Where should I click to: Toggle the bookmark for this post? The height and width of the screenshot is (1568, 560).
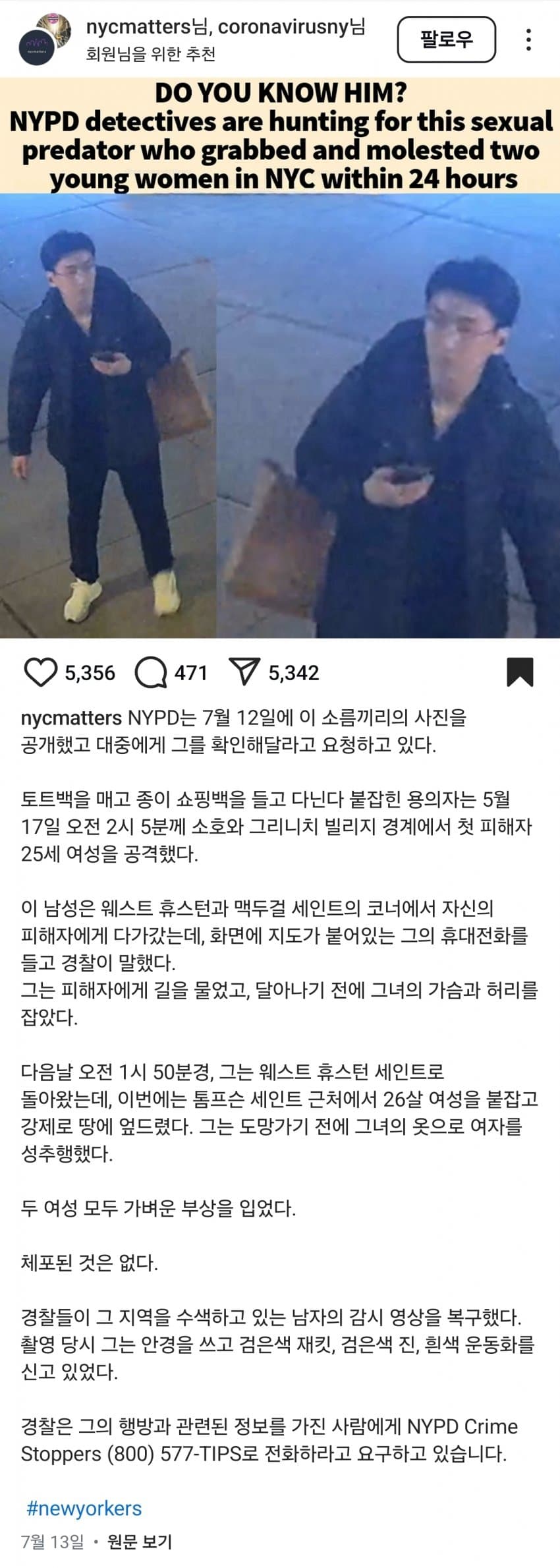(x=519, y=672)
